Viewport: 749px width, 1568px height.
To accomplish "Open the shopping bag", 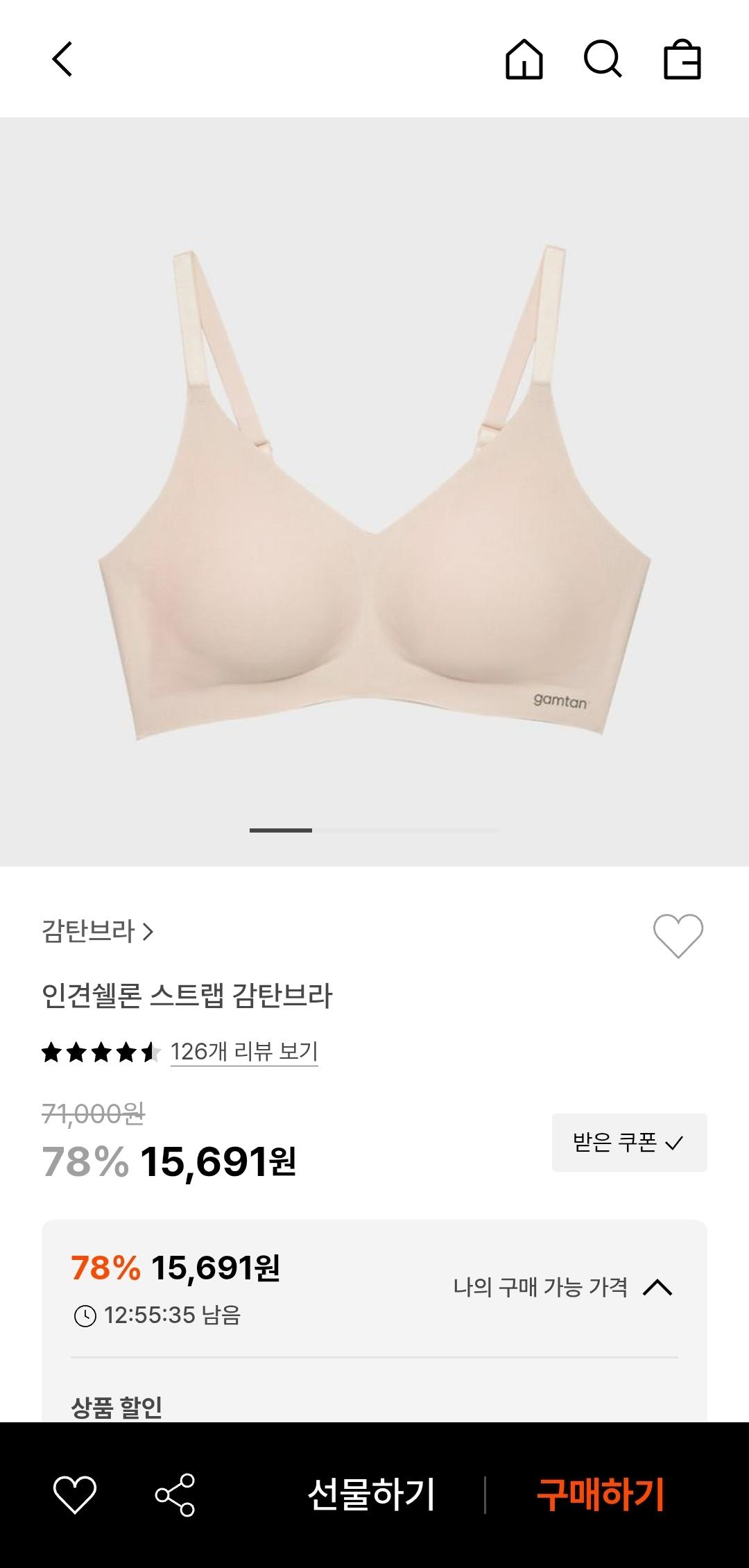I will 682,59.
